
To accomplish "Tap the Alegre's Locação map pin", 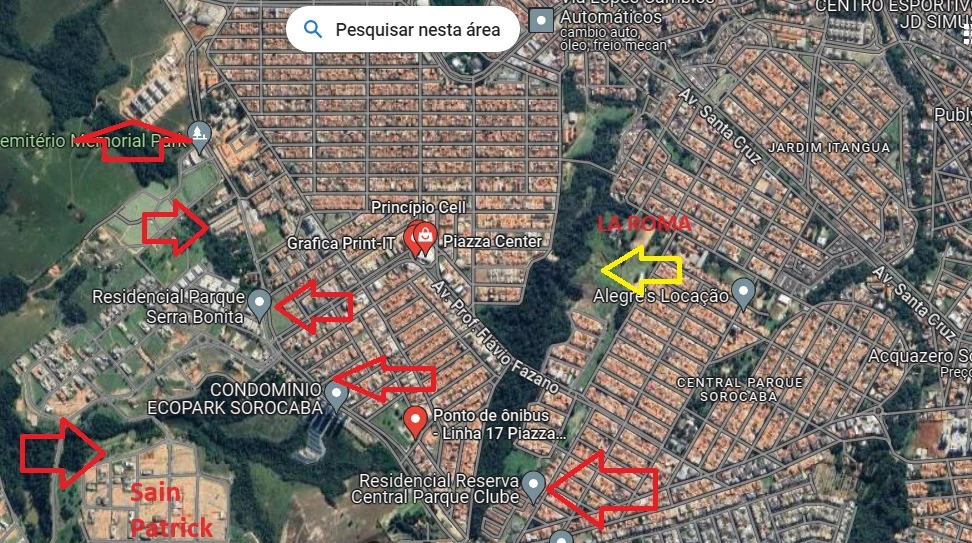I will click(x=743, y=292).
